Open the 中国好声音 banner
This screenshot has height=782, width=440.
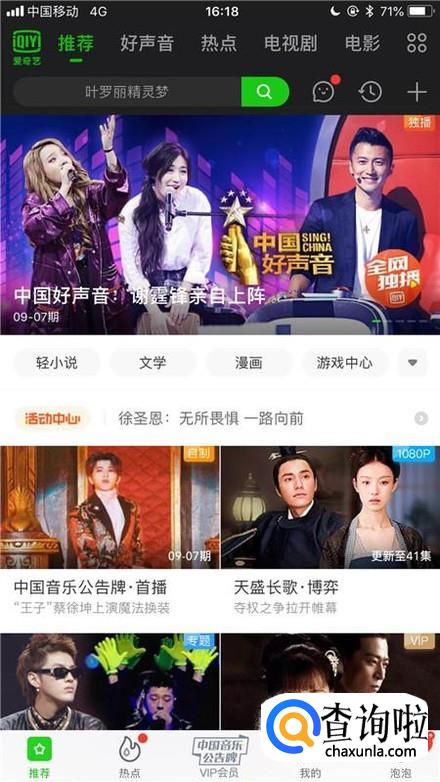(220, 225)
